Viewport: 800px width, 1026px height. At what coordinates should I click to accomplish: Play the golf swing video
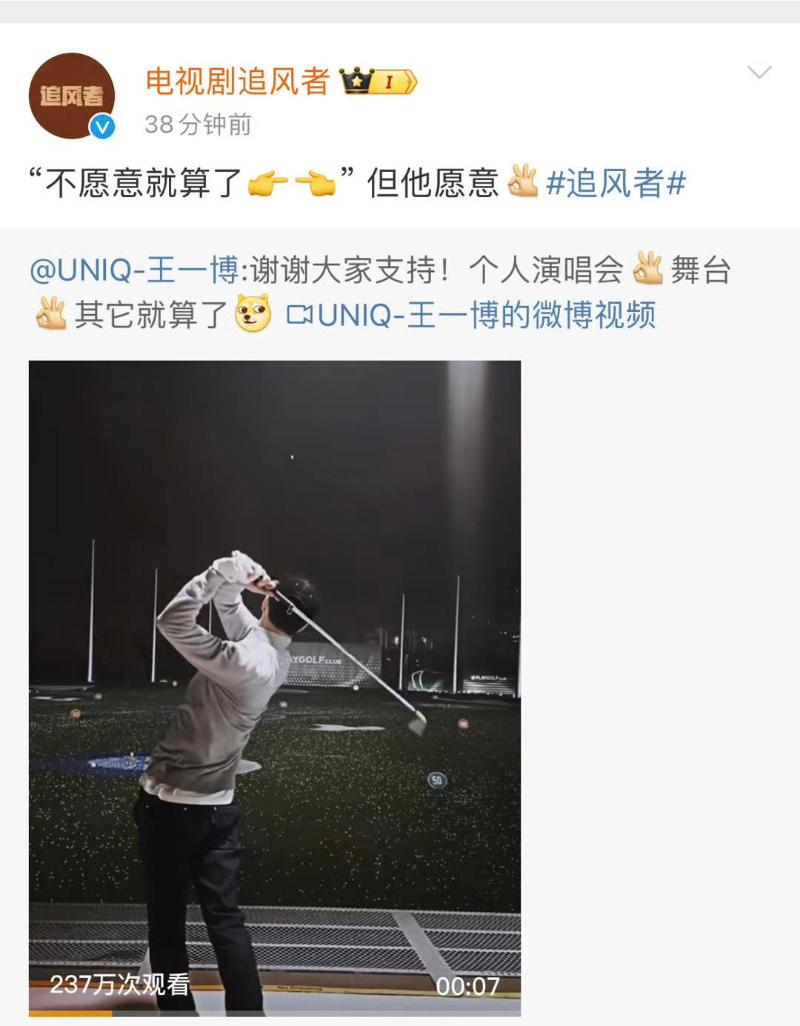275,686
